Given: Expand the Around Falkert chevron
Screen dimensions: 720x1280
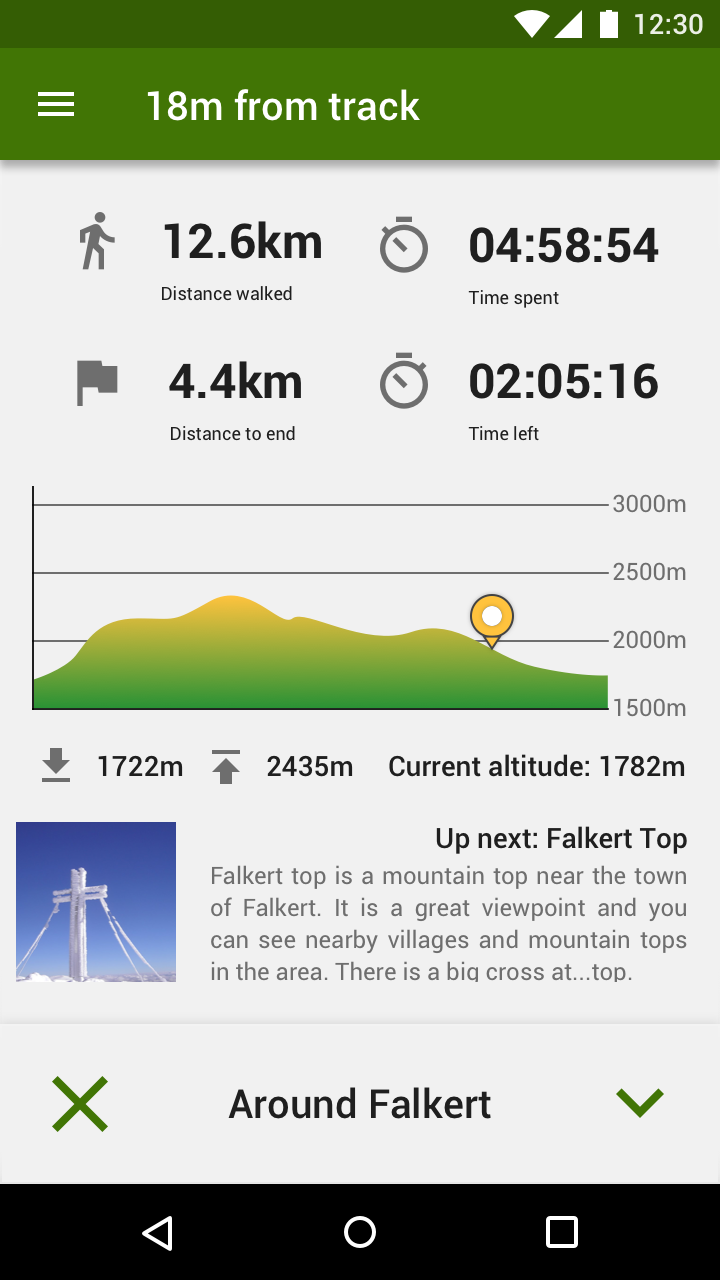Looking at the screenshot, I should click(640, 1102).
